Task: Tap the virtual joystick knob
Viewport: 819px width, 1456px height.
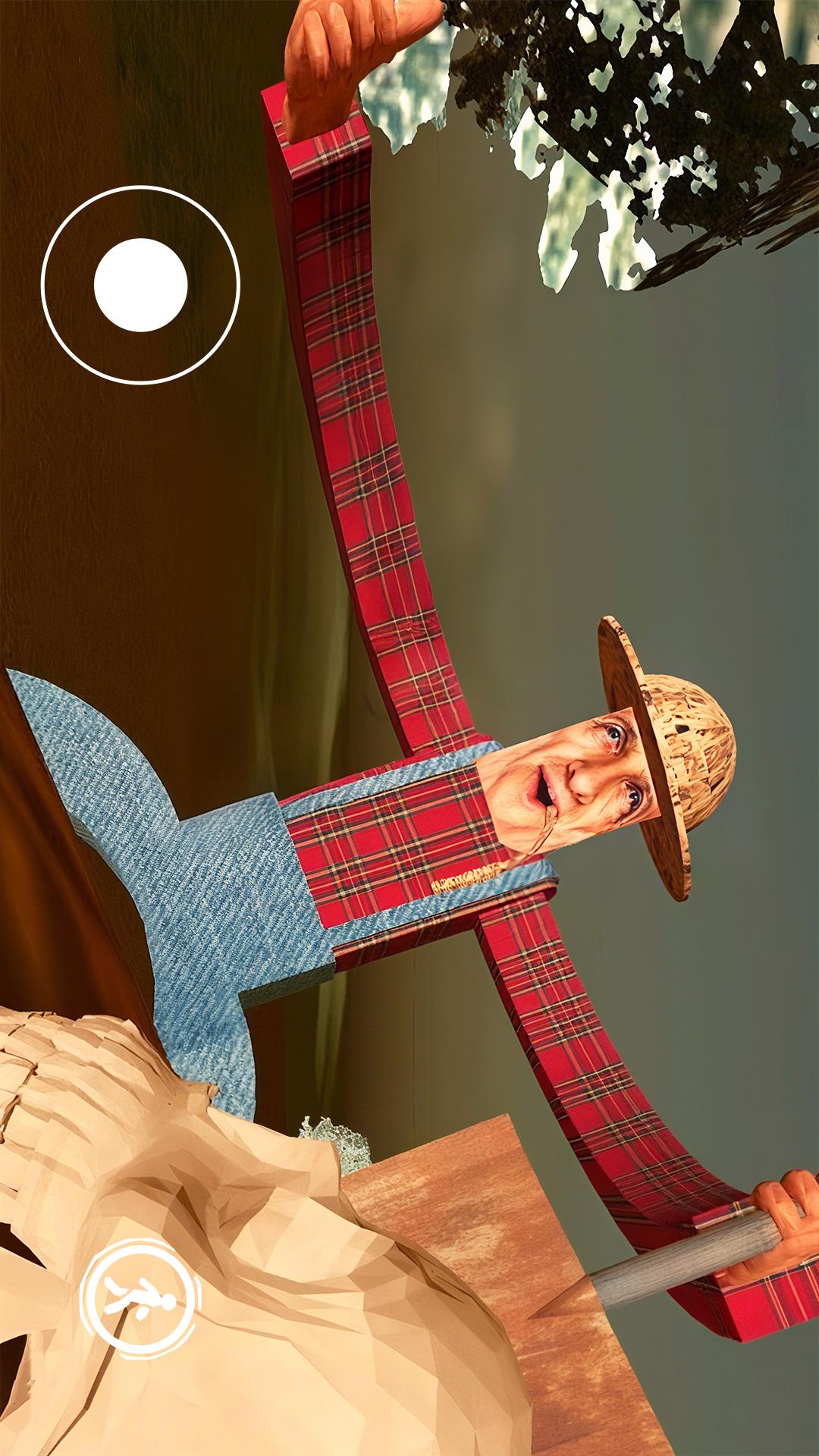Action: (x=141, y=284)
